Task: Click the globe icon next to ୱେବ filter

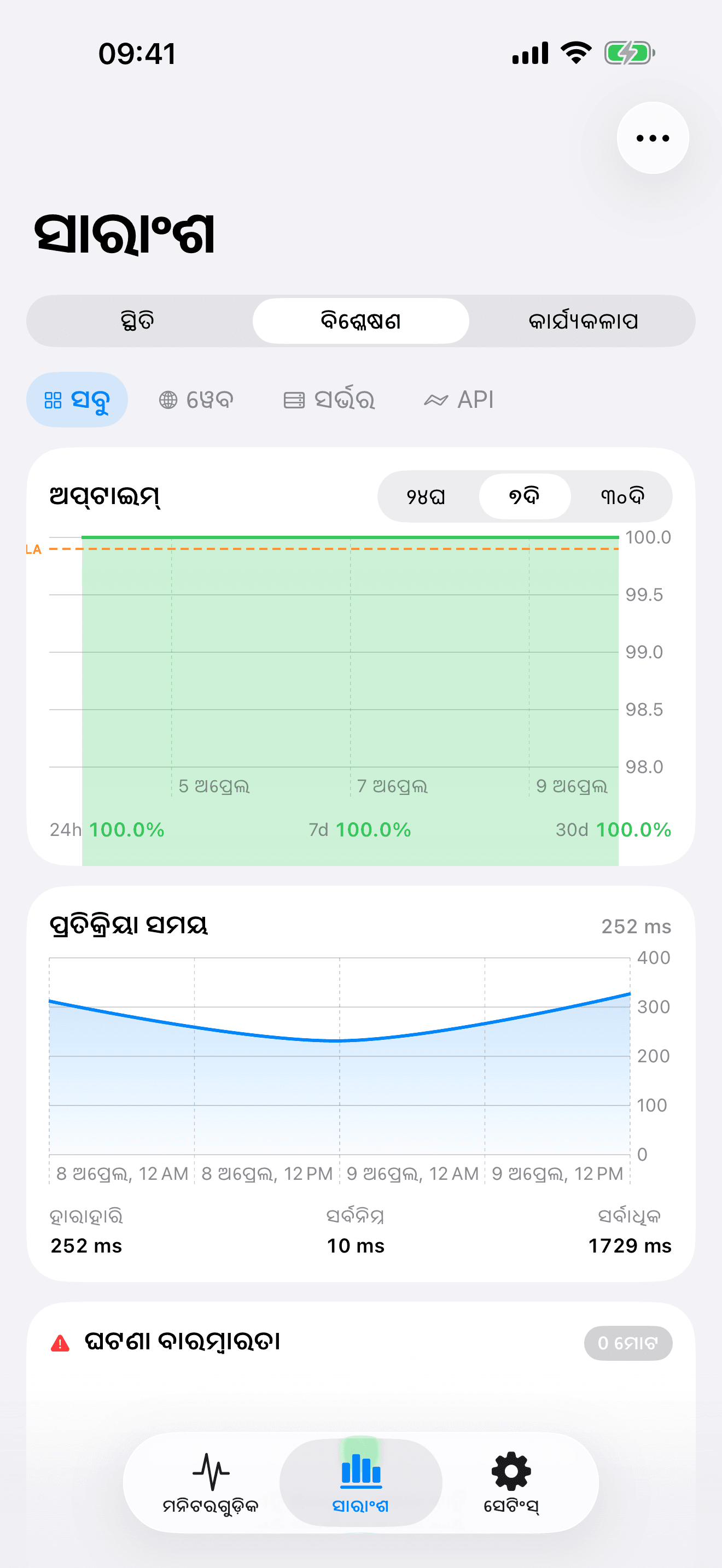Action: point(168,399)
